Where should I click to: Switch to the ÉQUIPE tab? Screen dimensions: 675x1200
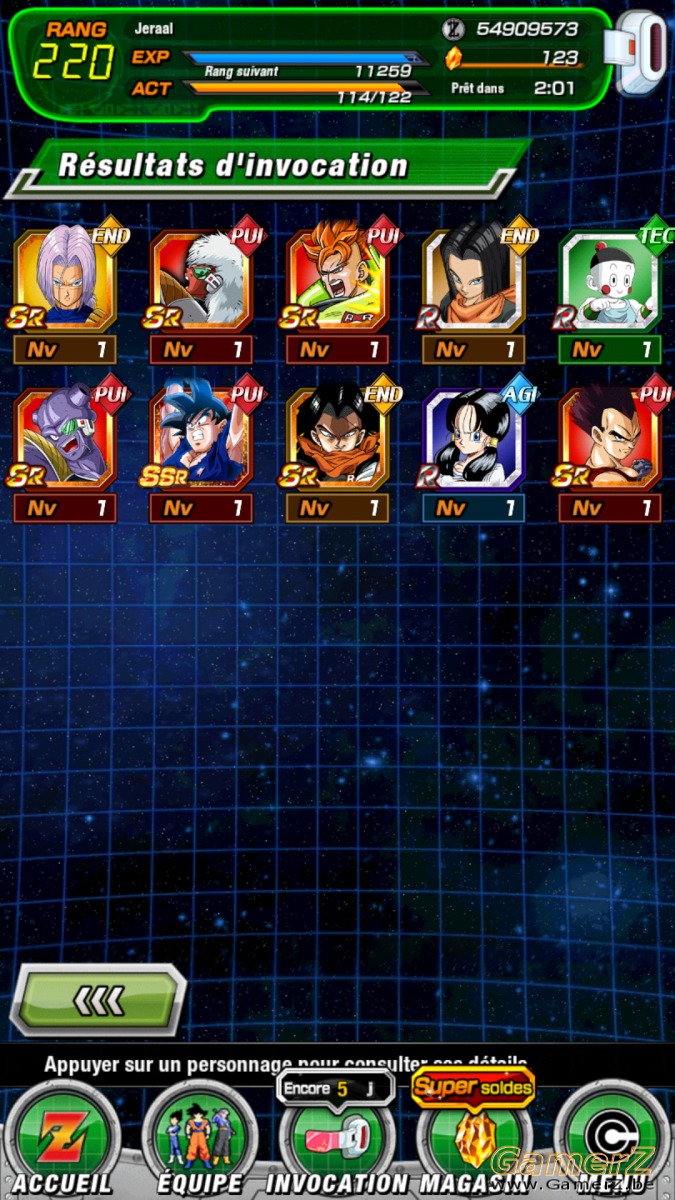[x=200, y=1140]
